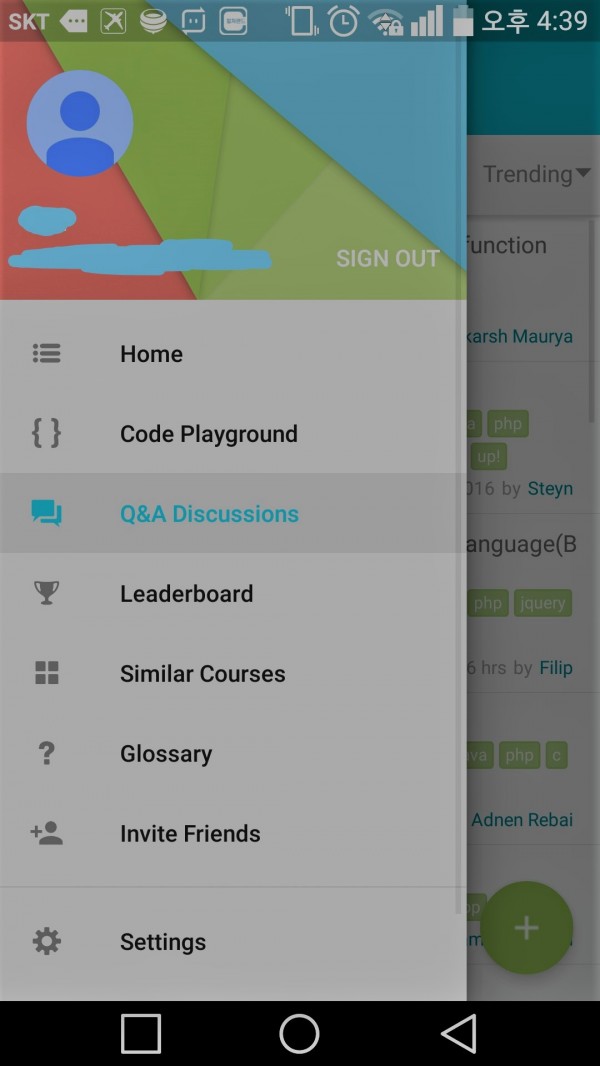This screenshot has height=1066, width=600.
Task: Tap the system back button
Action: pyautogui.click(x=459, y=1033)
